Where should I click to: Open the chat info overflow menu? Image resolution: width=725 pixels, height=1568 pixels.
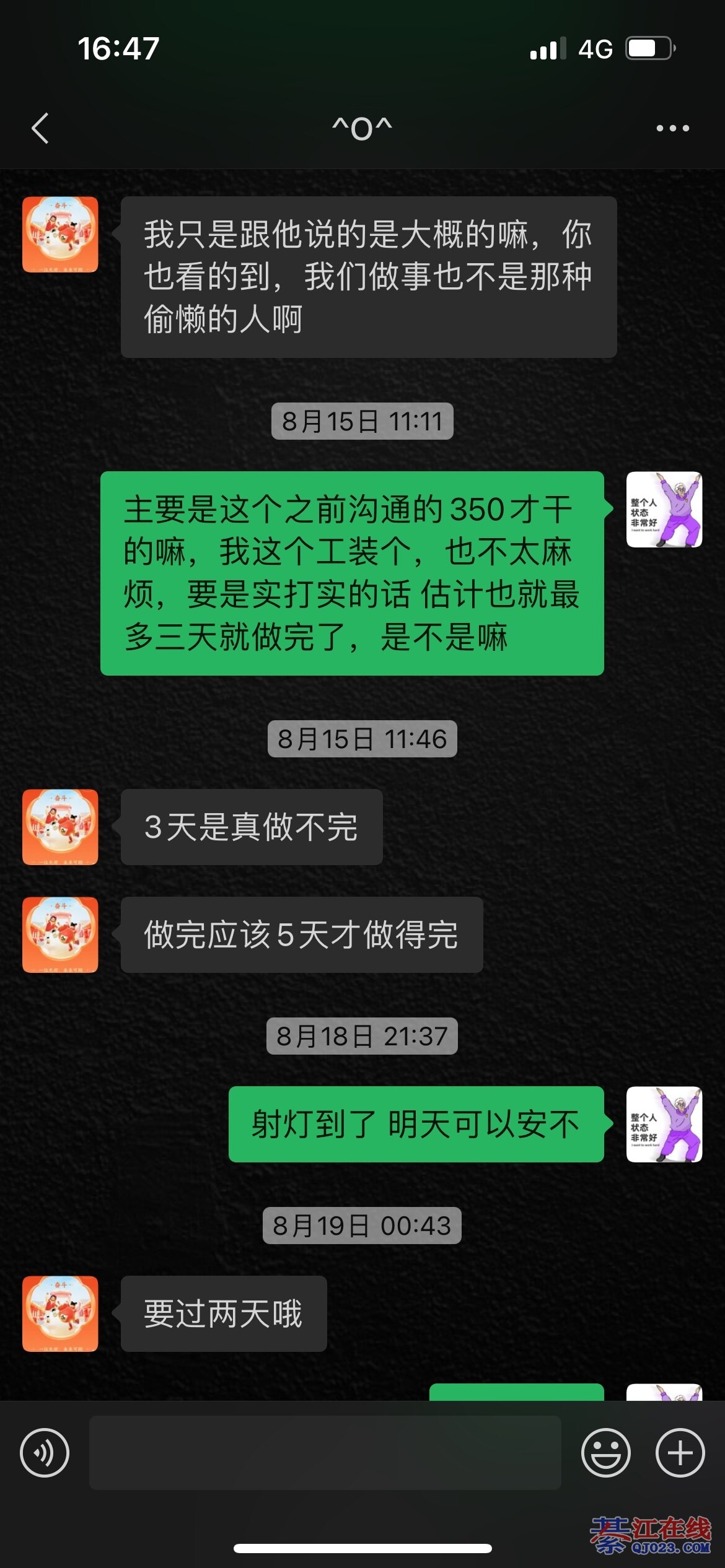[x=672, y=129]
